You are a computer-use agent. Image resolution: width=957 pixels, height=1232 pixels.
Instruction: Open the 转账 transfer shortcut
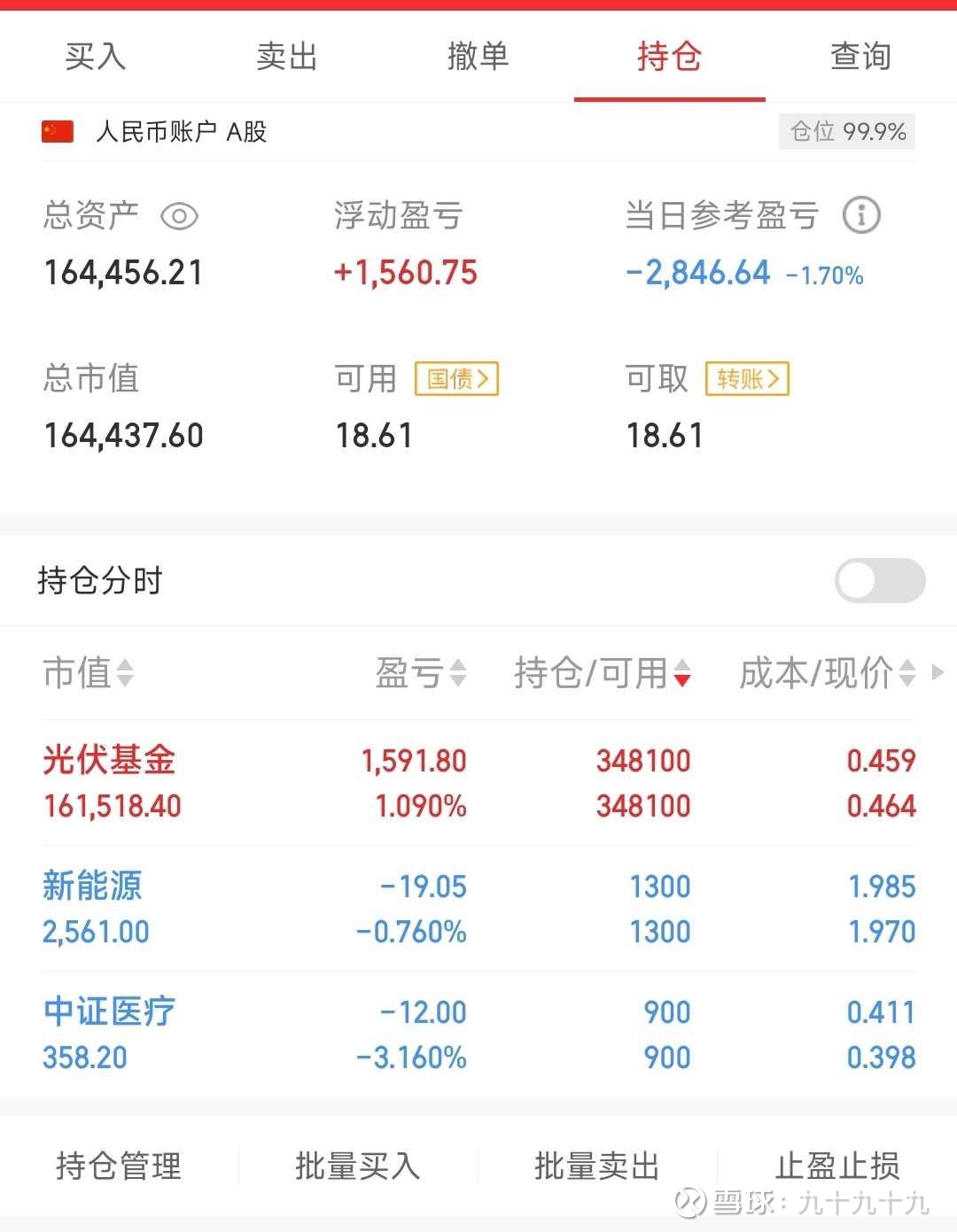pos(745,378)
